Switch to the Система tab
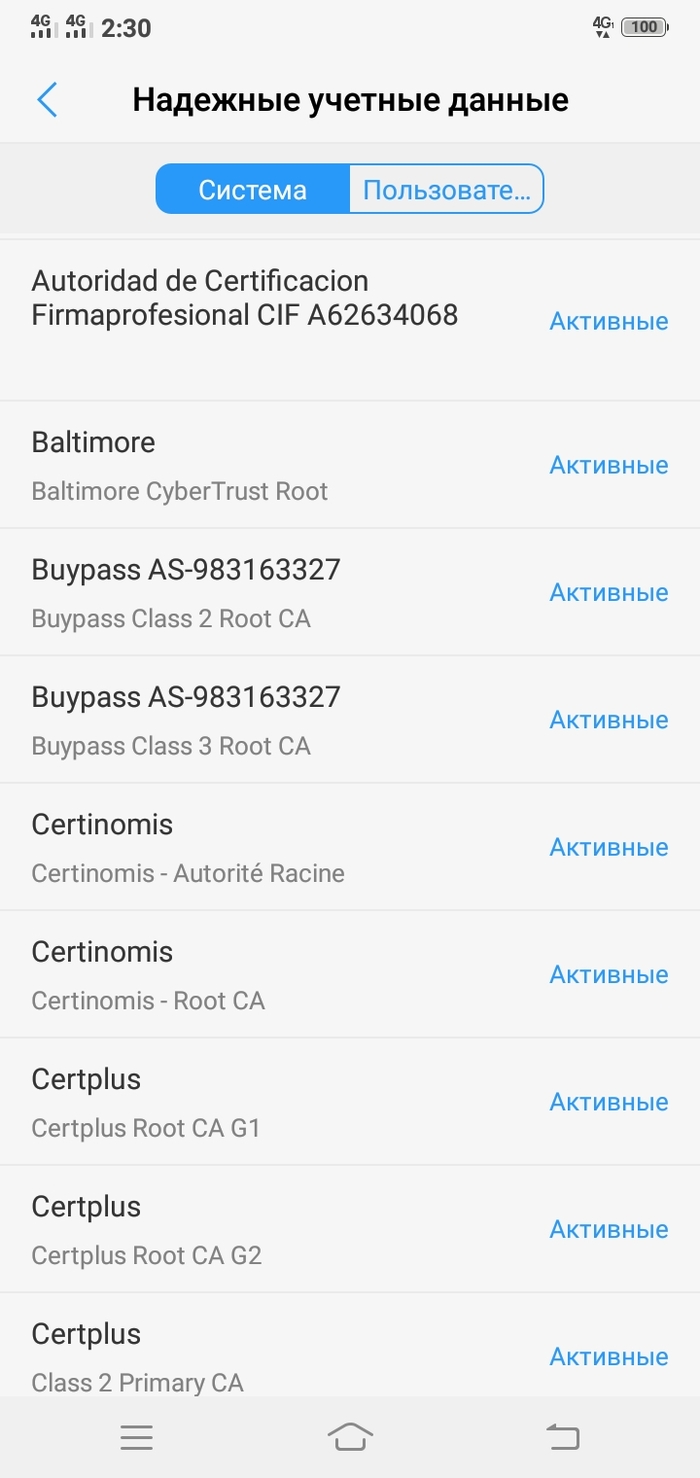Viewport: 700px width, 1478px height. 252,190
